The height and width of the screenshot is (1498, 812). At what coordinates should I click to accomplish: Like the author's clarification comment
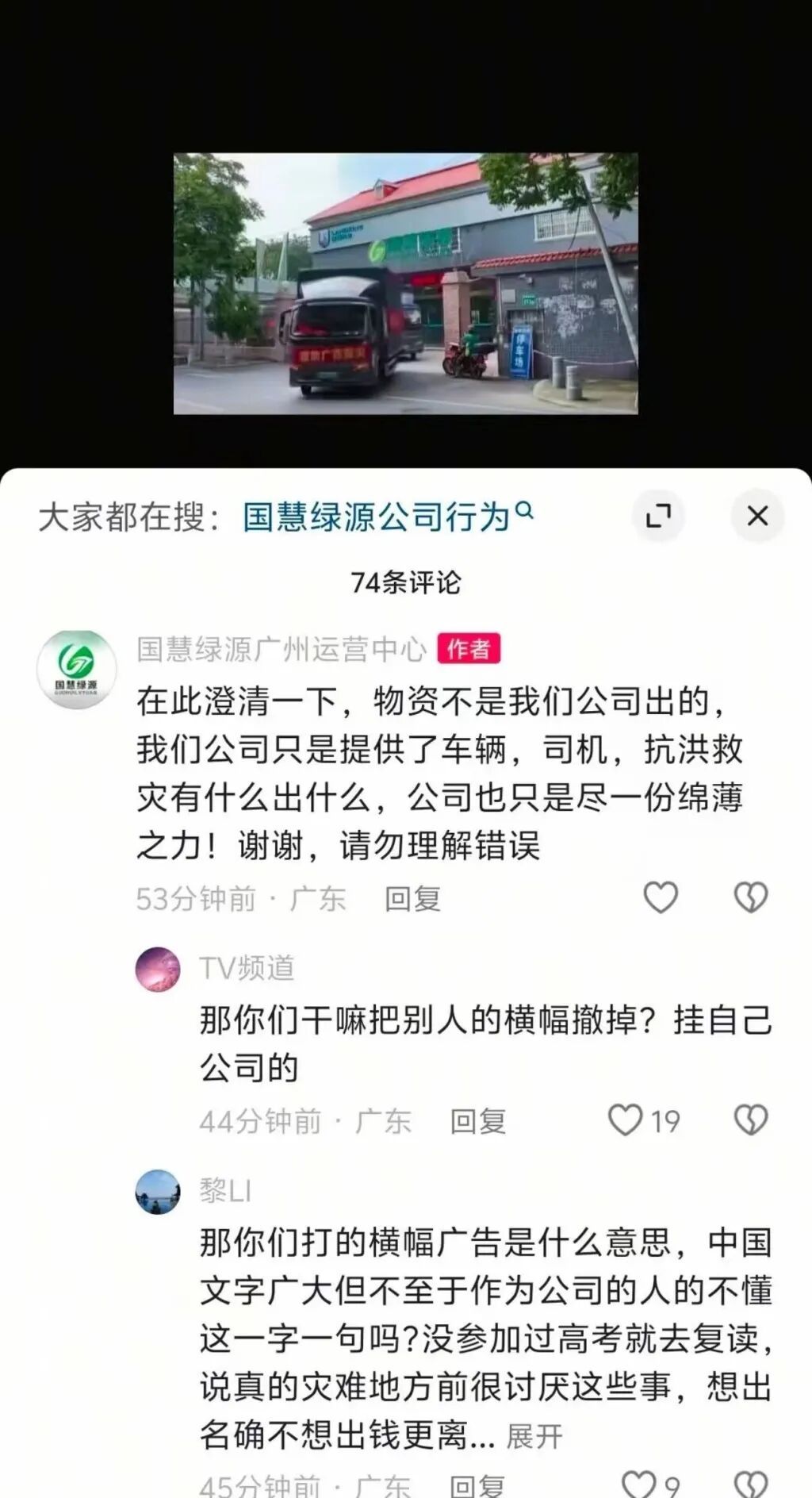click(x=660, y=898)
